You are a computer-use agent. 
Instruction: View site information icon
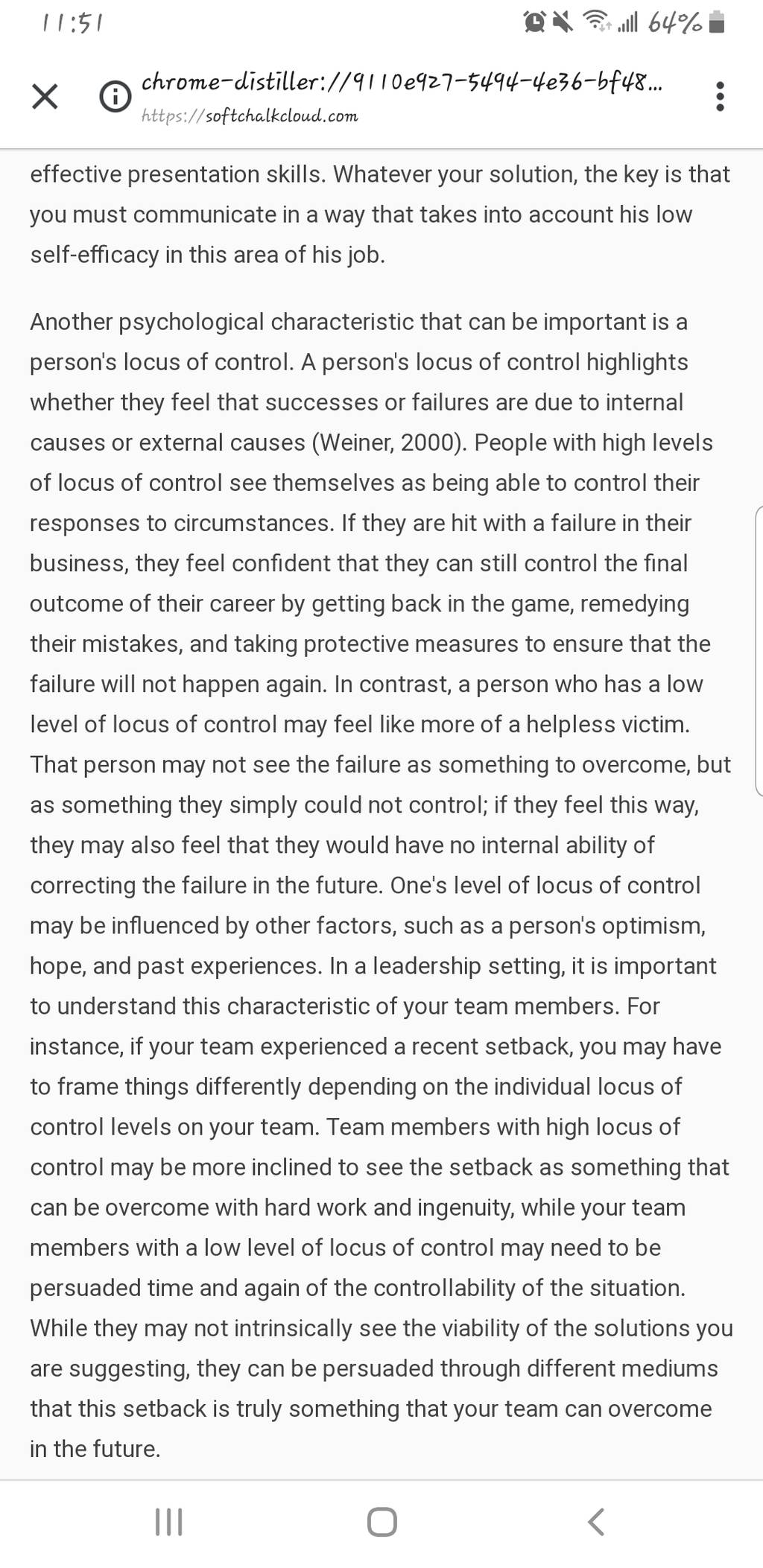click(115, 97)
